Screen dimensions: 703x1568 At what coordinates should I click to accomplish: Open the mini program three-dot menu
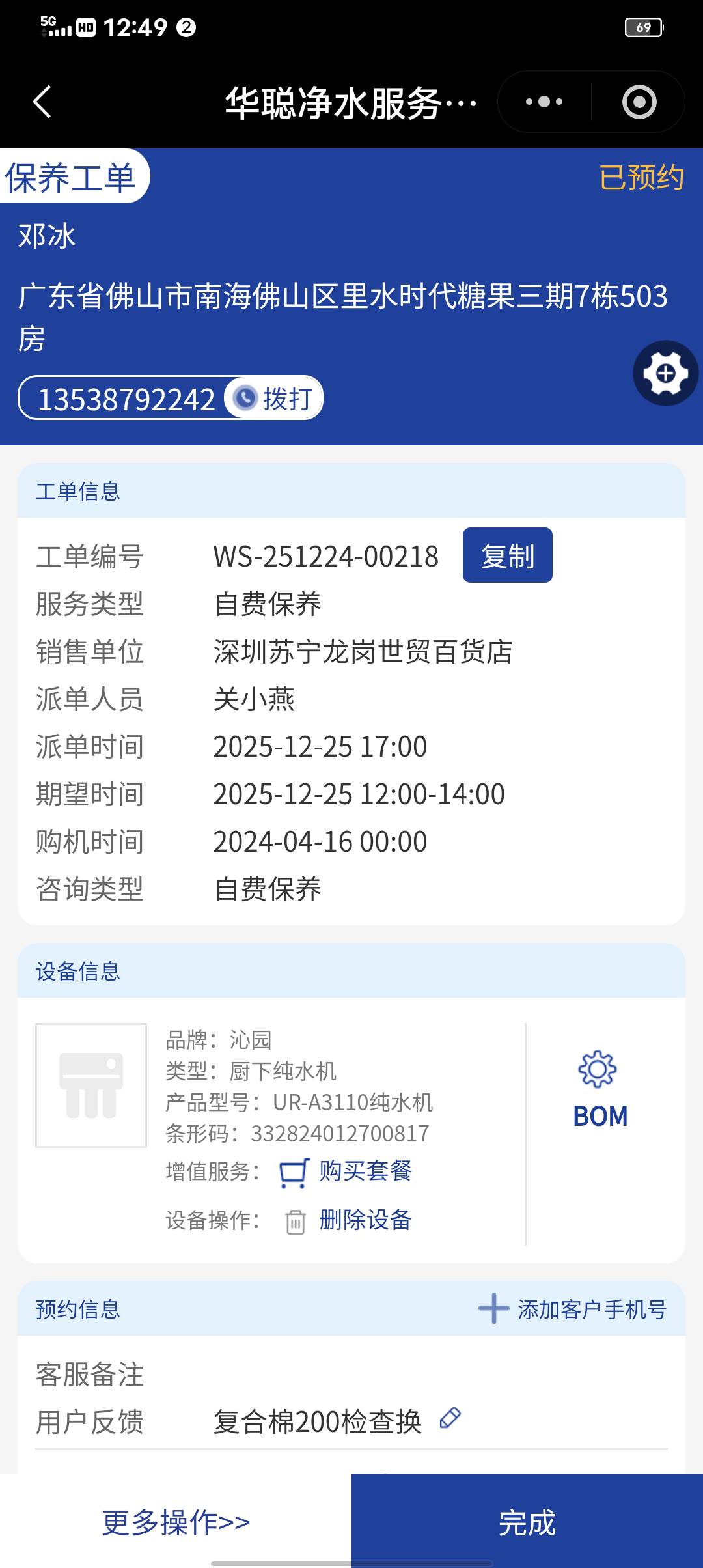click(x=544, y=102)
